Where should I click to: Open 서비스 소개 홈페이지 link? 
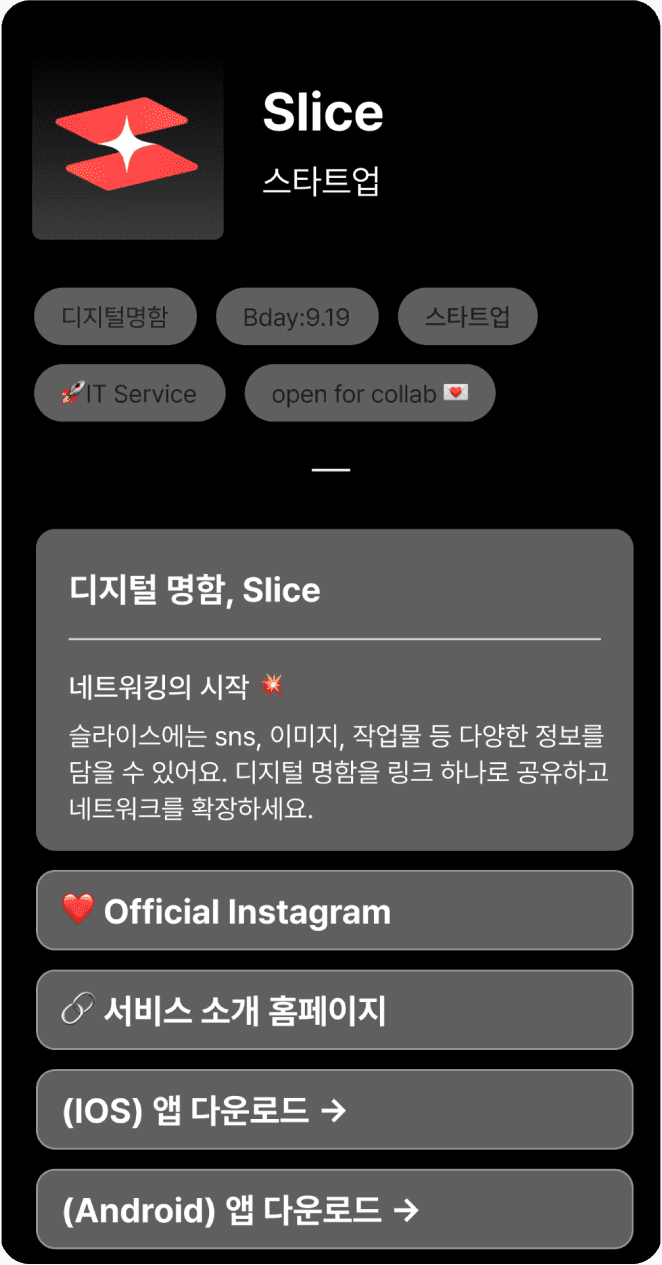[x=334, y=1010]
